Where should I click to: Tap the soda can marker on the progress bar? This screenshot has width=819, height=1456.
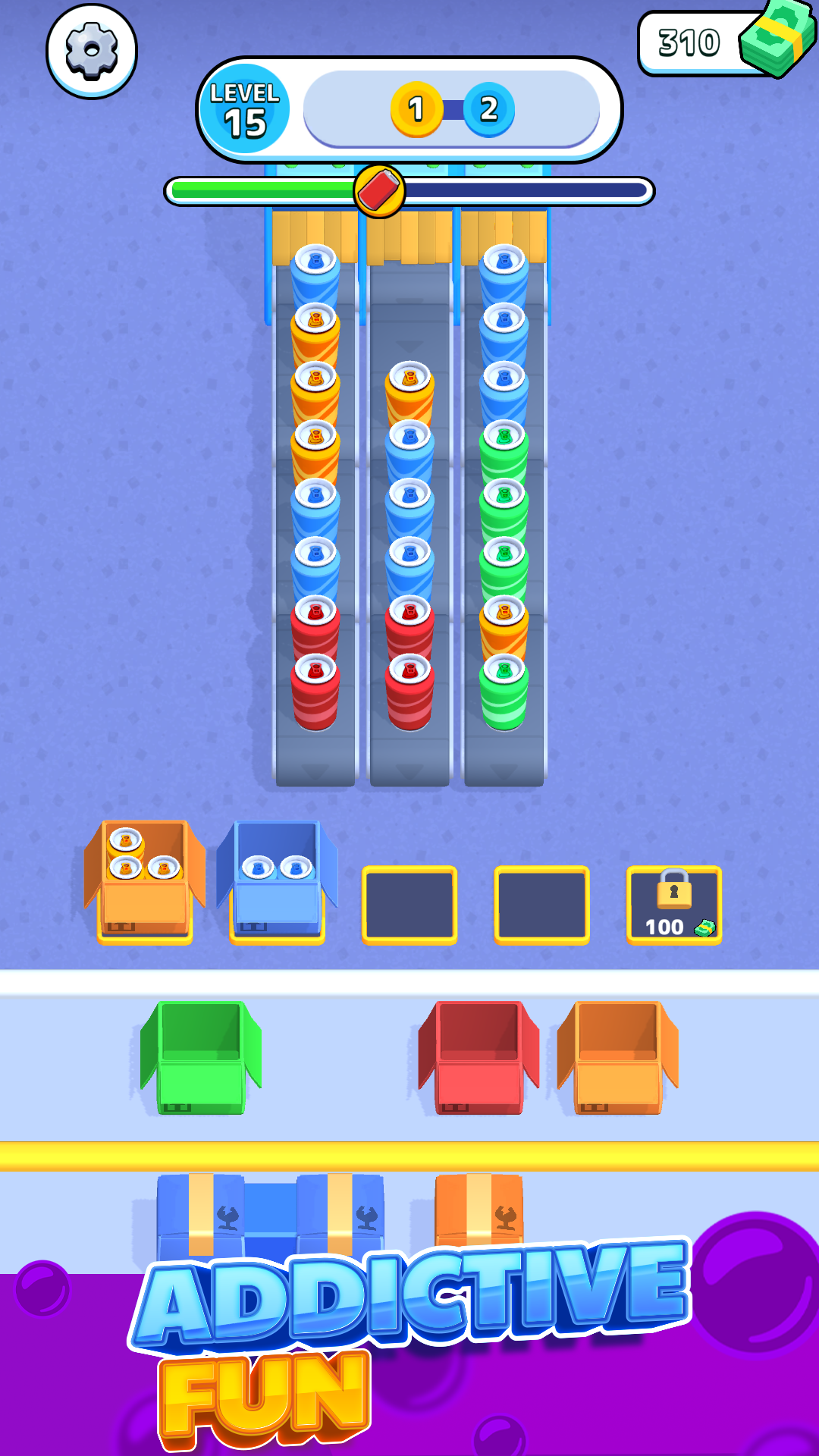pos(379,192)
